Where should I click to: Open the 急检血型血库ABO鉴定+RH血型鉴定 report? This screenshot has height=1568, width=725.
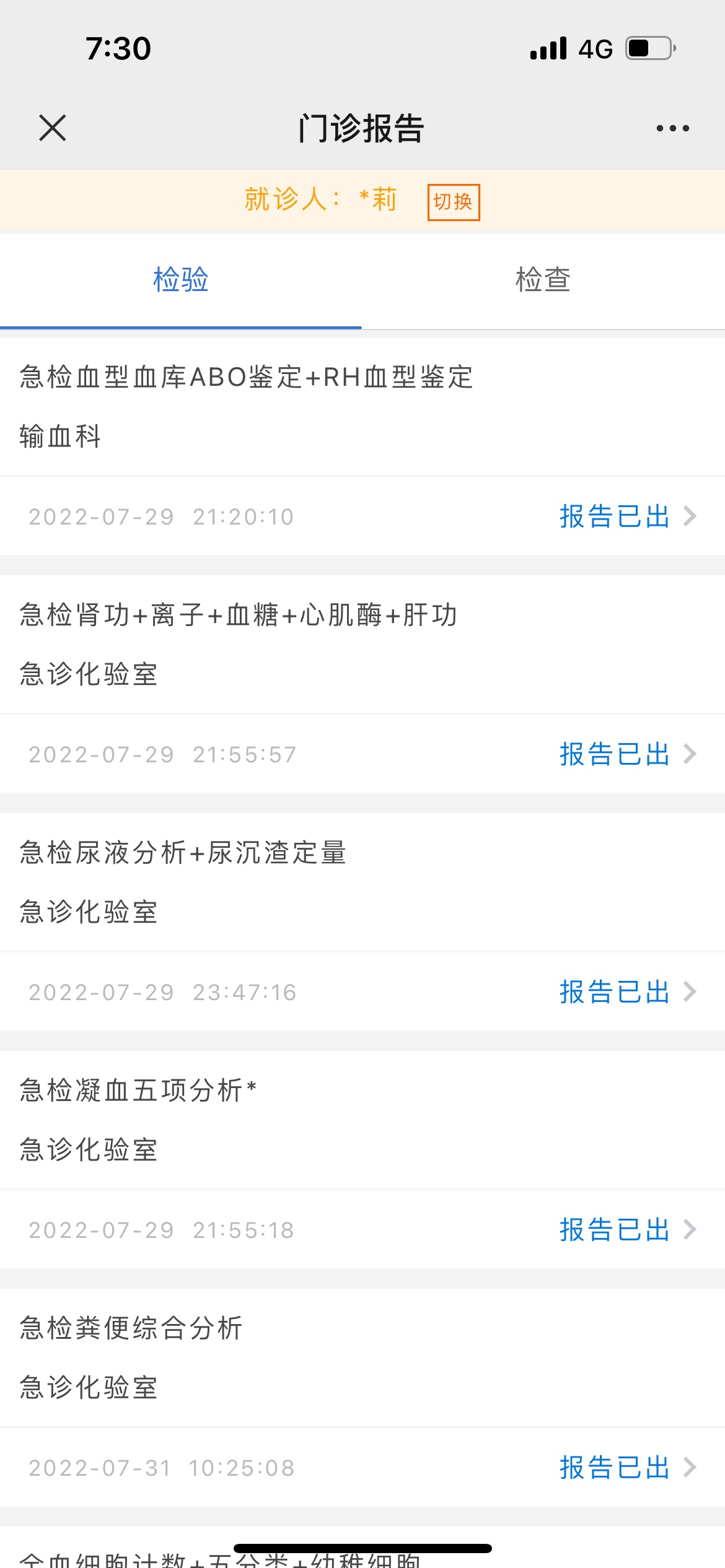pos(626,516)
